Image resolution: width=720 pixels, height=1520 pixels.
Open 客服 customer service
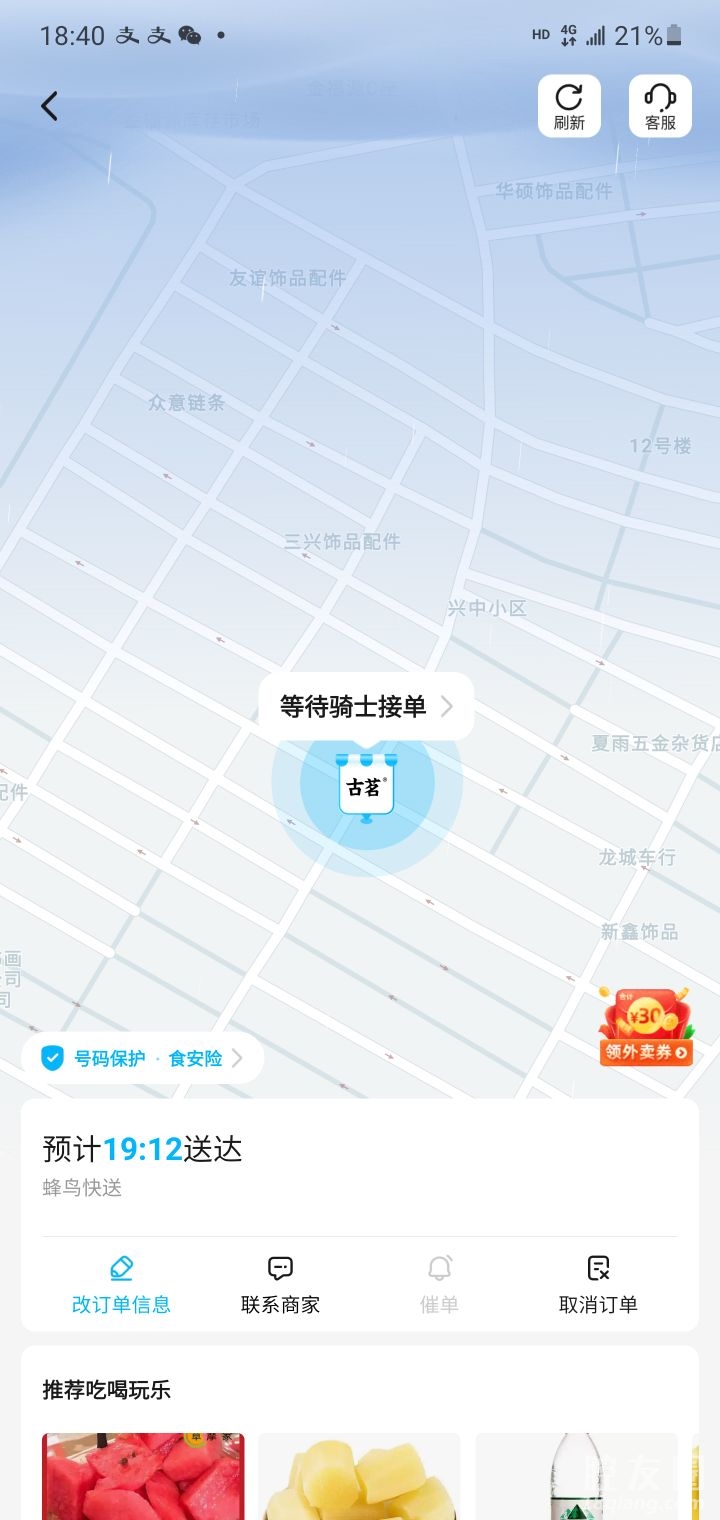[660, 106]
